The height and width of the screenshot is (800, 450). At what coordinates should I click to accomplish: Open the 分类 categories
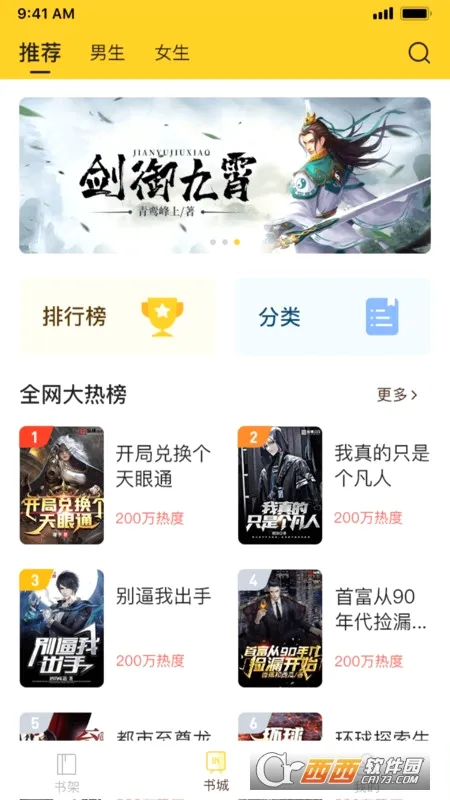[333, 317]
